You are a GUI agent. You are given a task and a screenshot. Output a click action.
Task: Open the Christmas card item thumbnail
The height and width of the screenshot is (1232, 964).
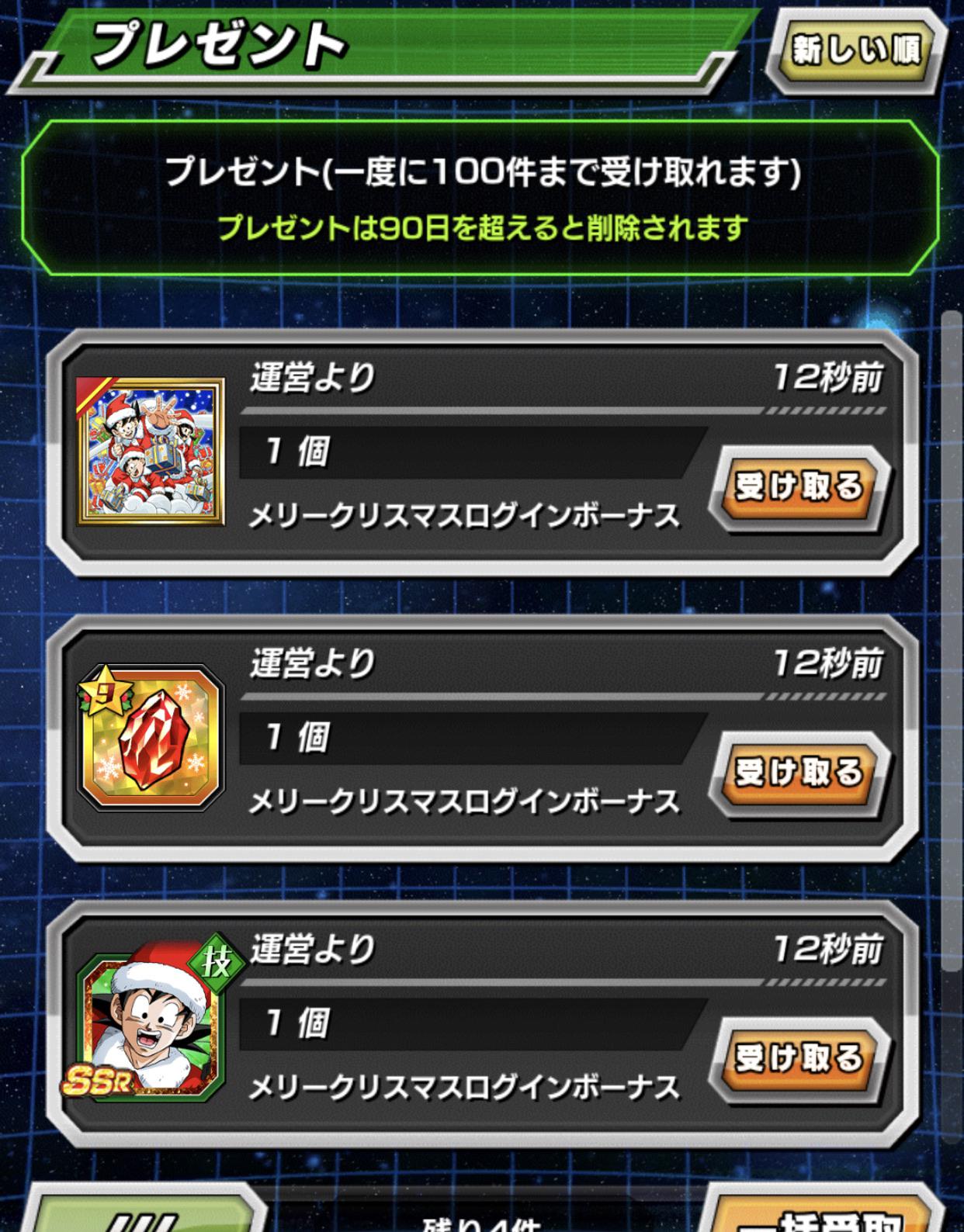(151, 452)
